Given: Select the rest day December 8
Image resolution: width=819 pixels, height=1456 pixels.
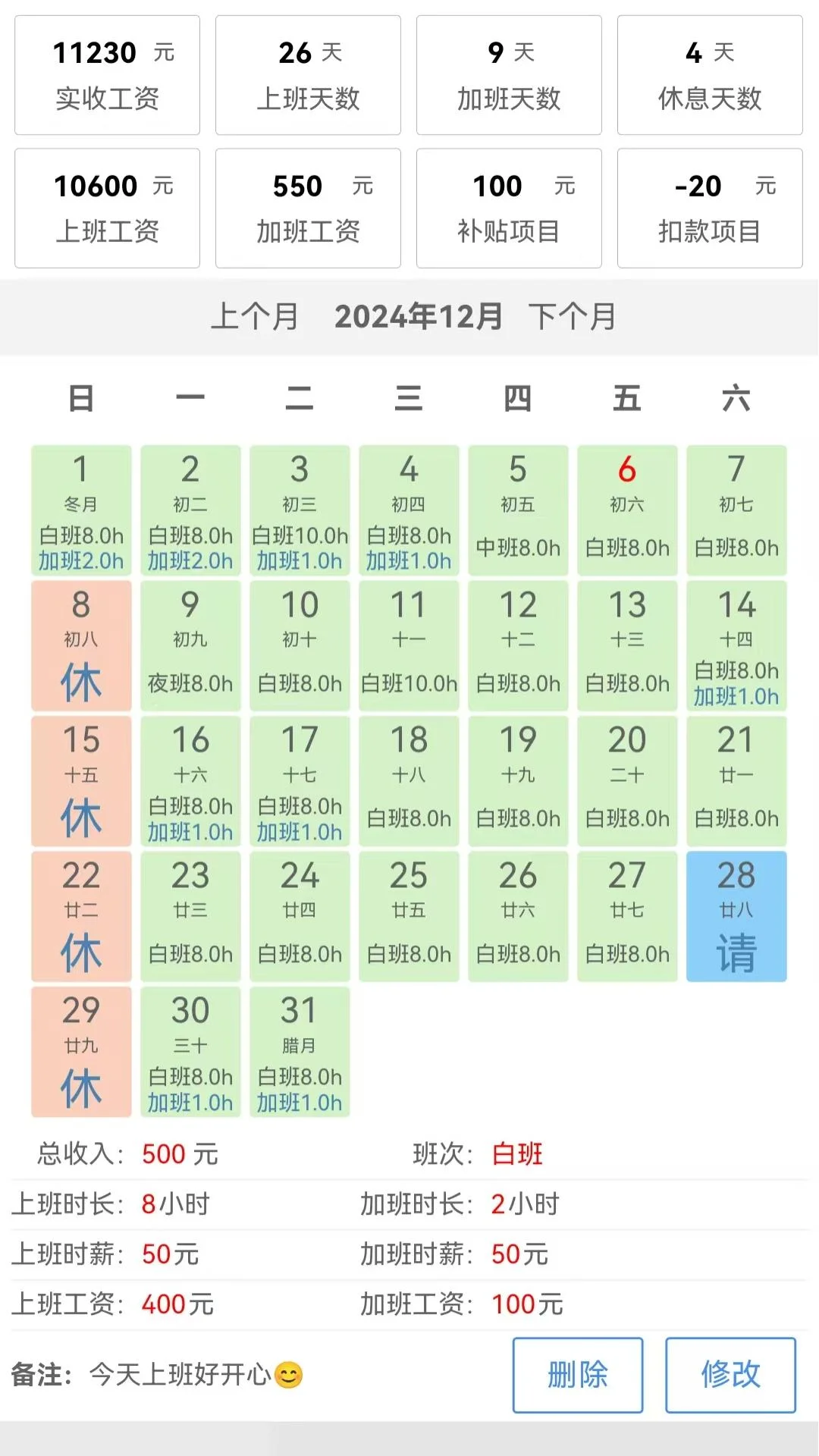Looking at the screenshot, I should click(80, 645).
